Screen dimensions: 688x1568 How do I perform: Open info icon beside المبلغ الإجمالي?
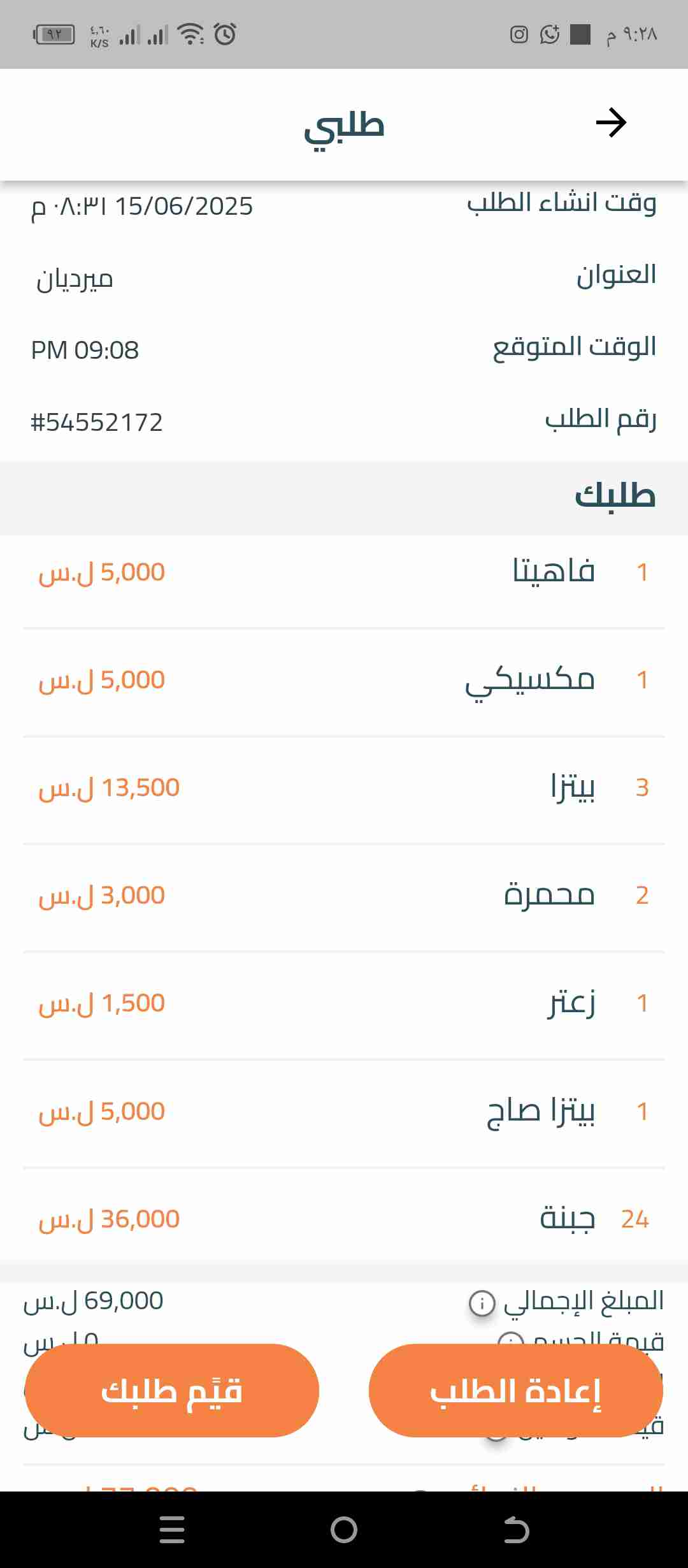tap(482, 1303)
